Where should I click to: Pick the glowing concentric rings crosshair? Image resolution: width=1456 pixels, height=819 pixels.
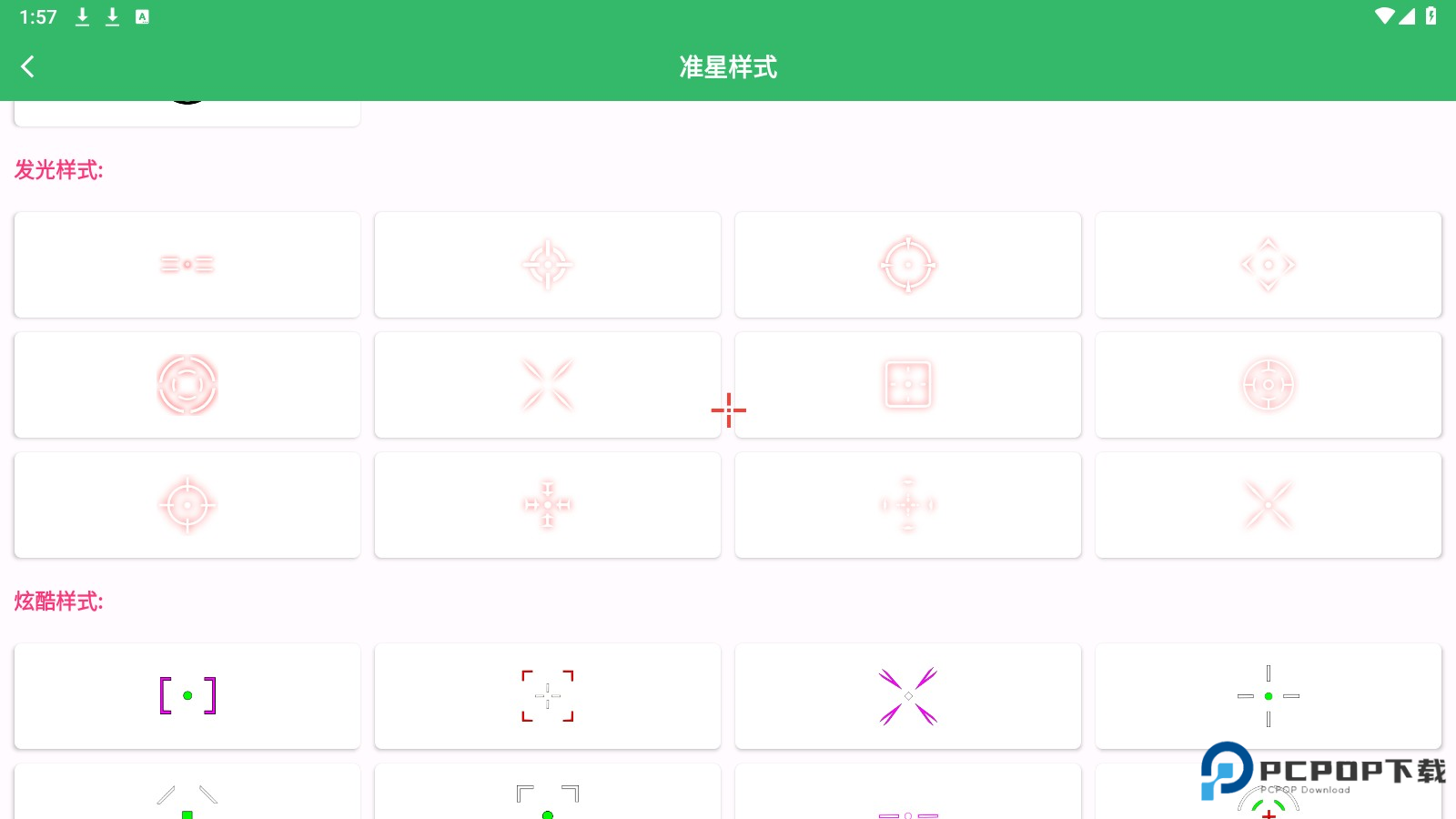[187, 385]
